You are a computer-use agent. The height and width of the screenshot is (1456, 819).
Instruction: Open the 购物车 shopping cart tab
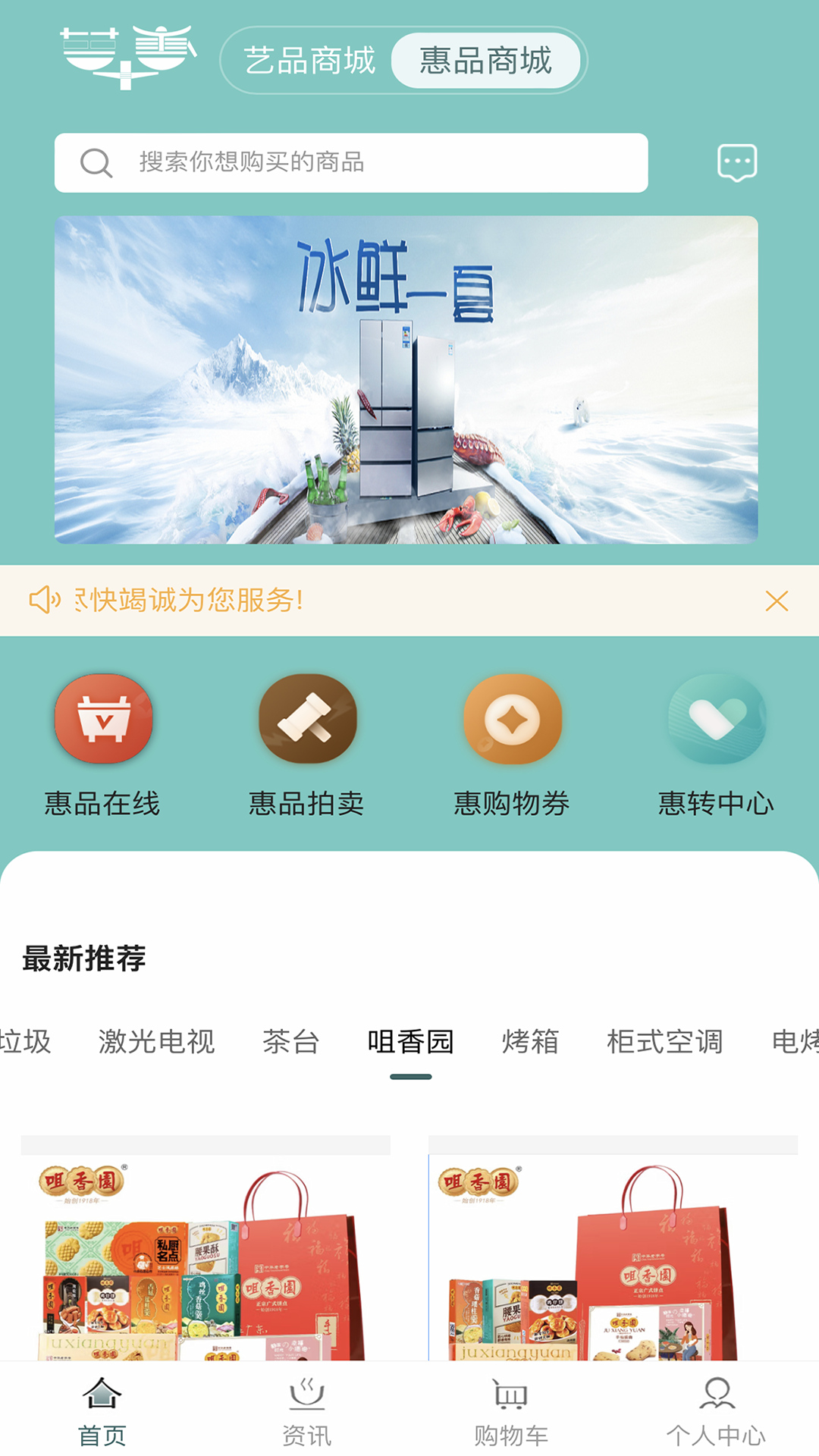(511, 1411)
